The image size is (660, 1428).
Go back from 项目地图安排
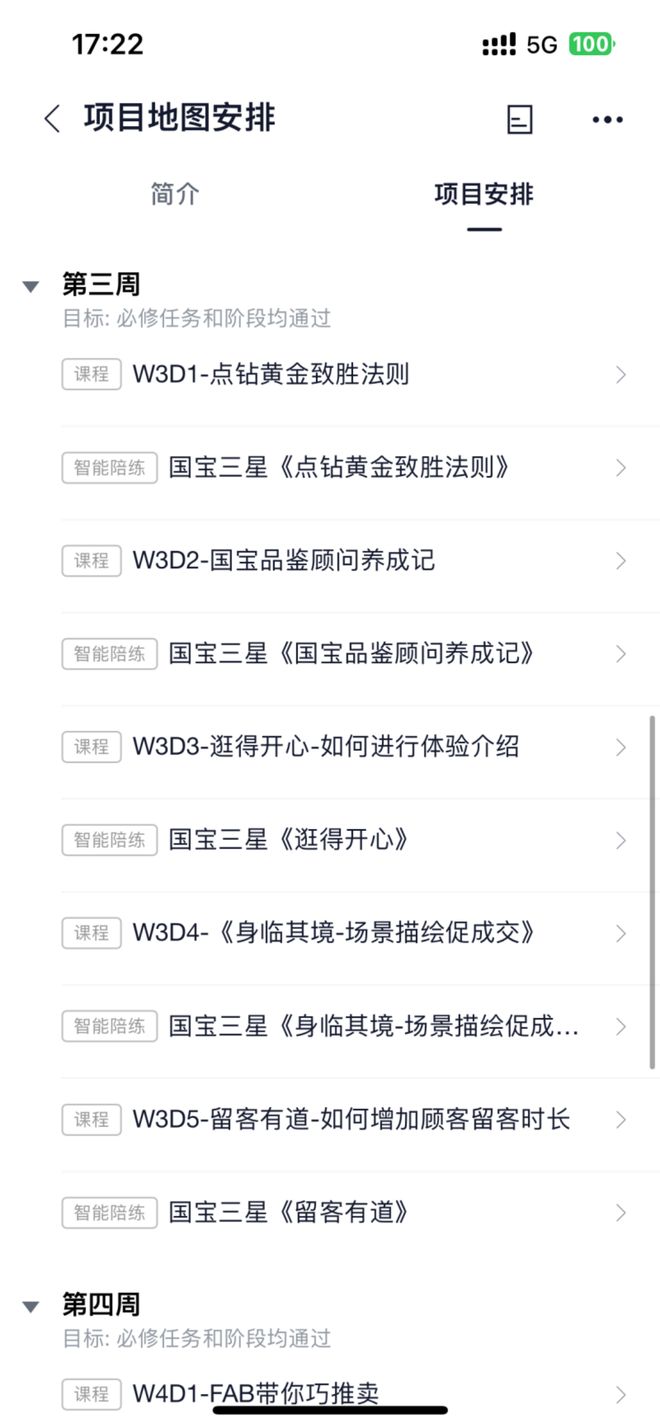pyautogui.click(x=52, y=119)
